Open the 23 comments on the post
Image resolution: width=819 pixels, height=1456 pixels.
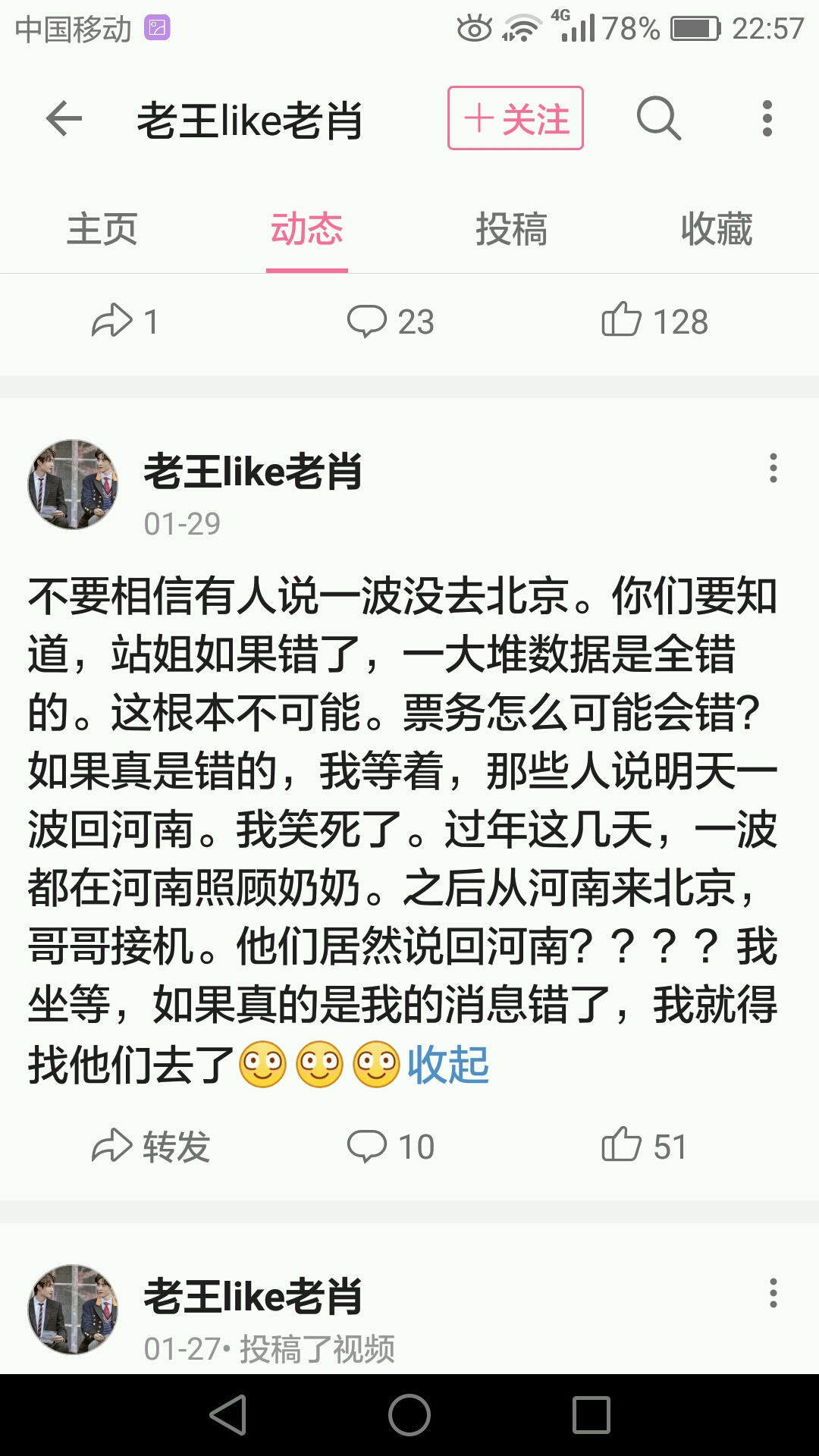391,322
